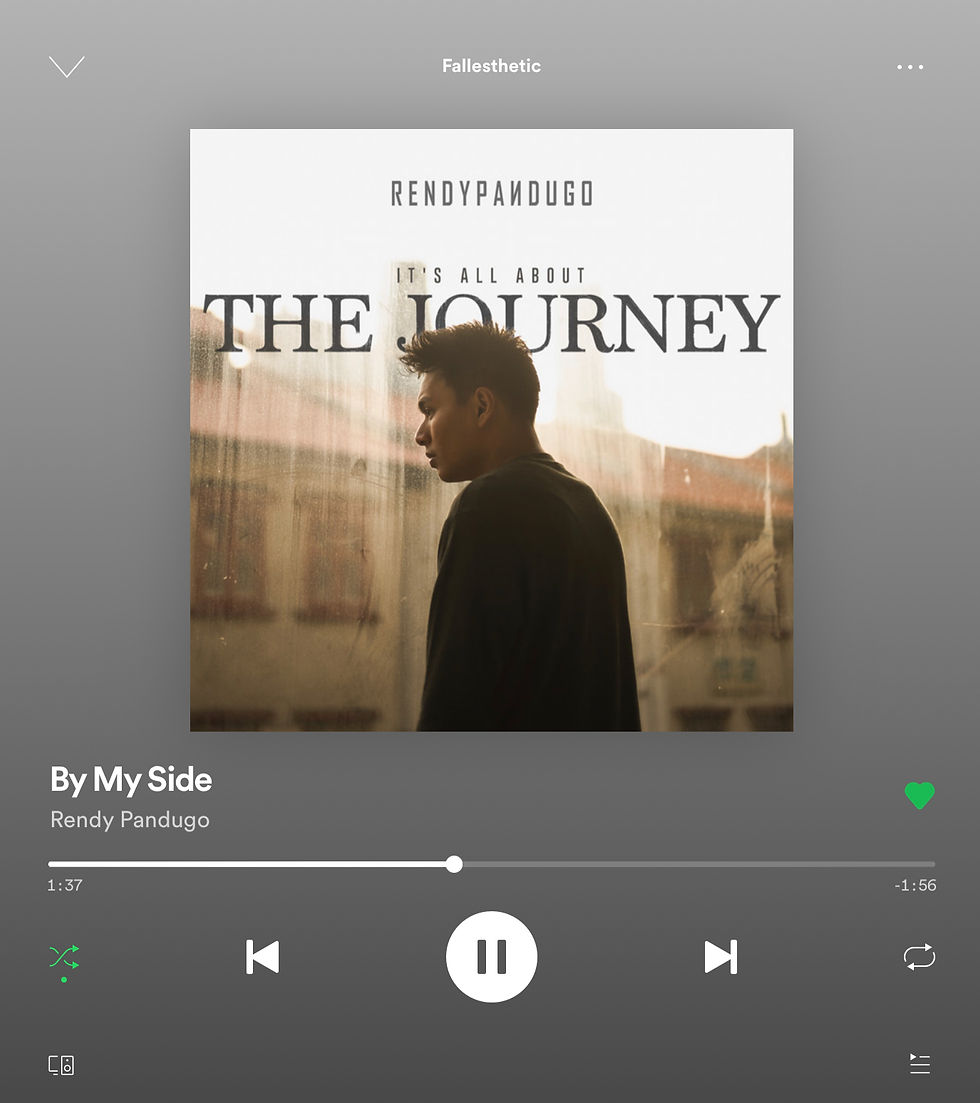Open the Fallesthetic playlist title
Viewport: 980px width, 1103px height.
tap(491, 66)
